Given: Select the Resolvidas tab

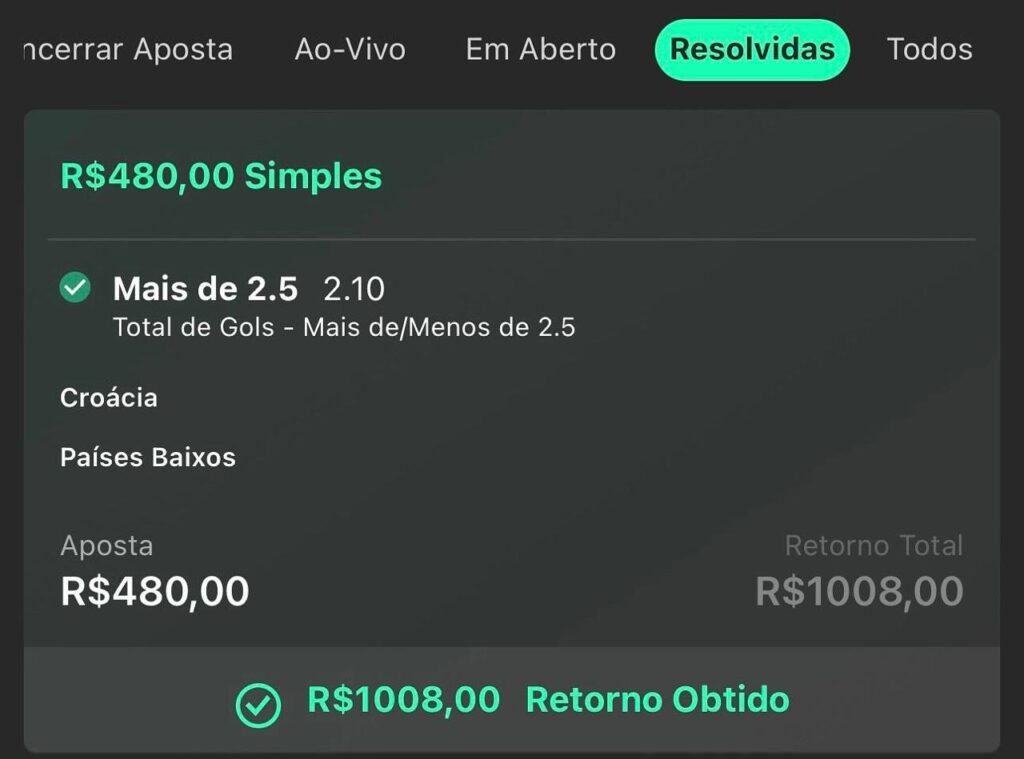Looking at the screenshot, I should click(752, 49).
